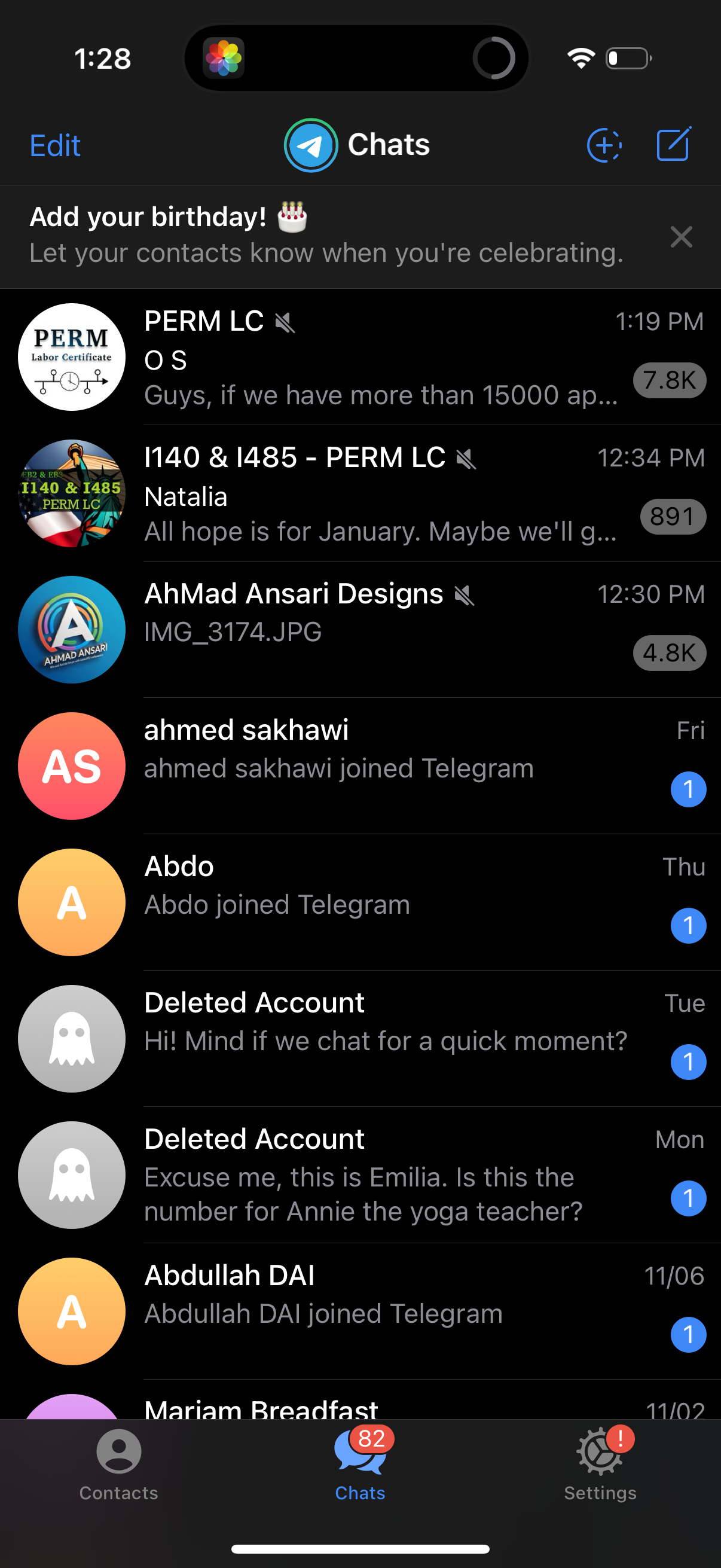Click the add story plus icon

click(x=604, y=145)
